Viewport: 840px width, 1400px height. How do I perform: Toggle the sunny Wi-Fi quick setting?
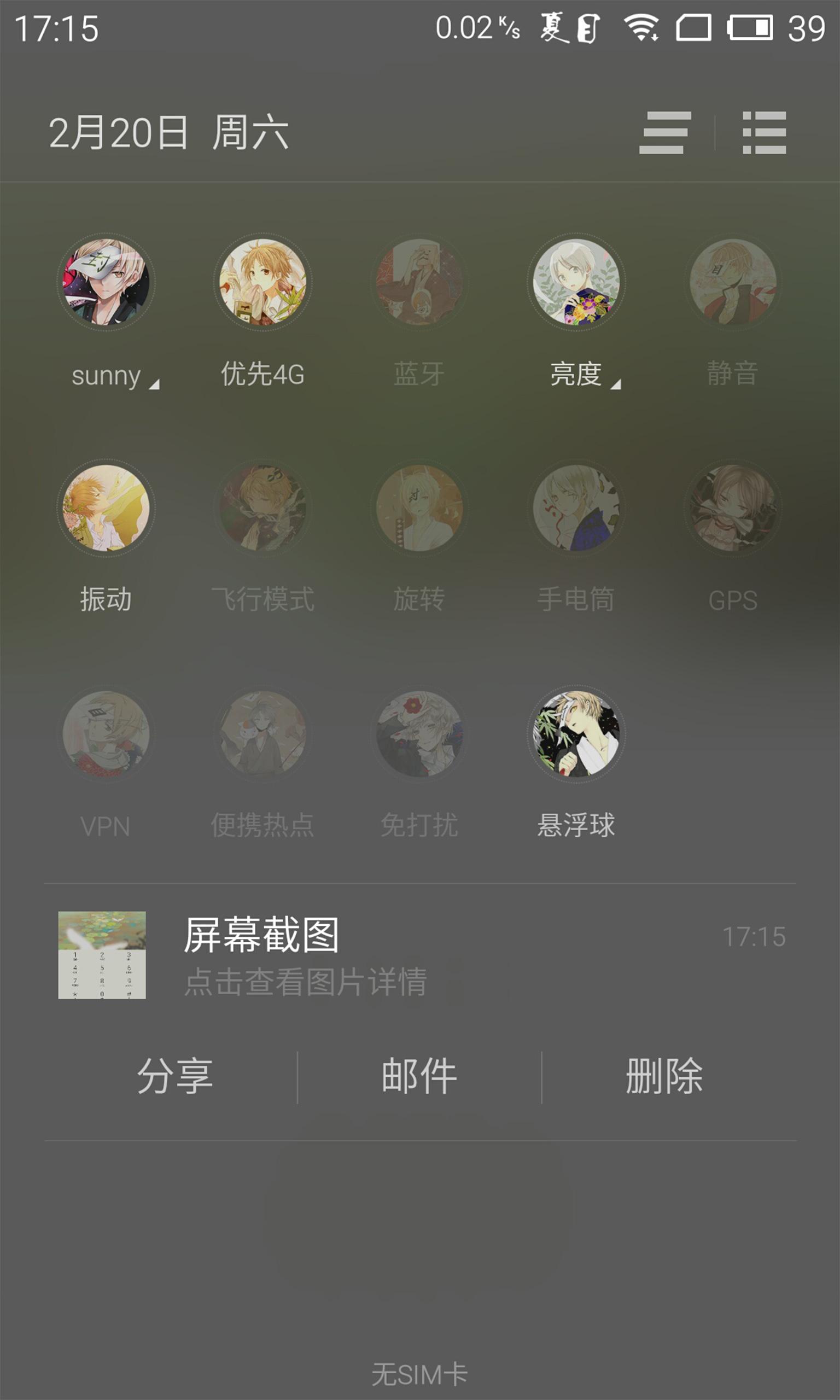click(106, 282)
